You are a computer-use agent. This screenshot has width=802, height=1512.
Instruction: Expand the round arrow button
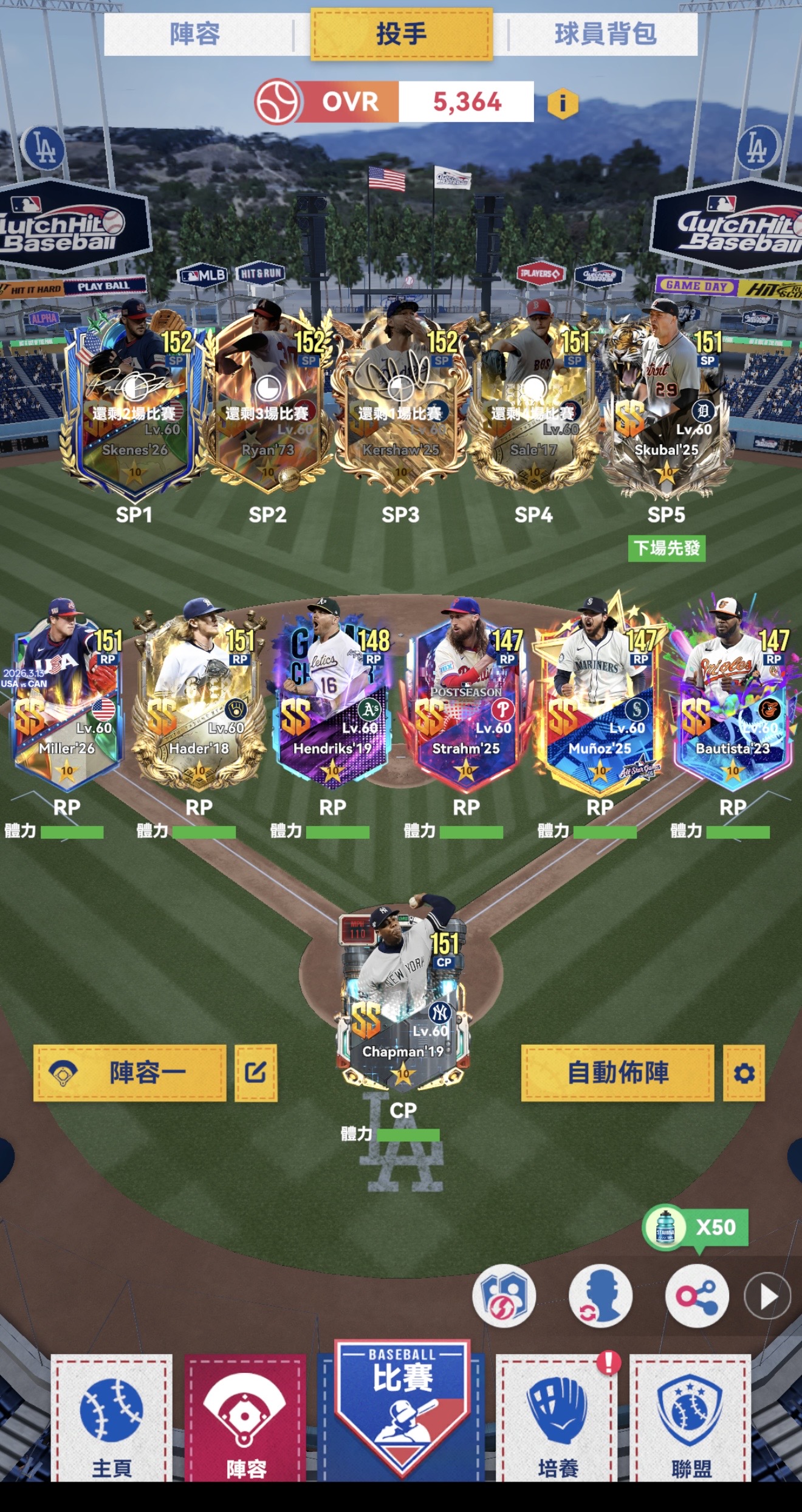coord(767,1296)
